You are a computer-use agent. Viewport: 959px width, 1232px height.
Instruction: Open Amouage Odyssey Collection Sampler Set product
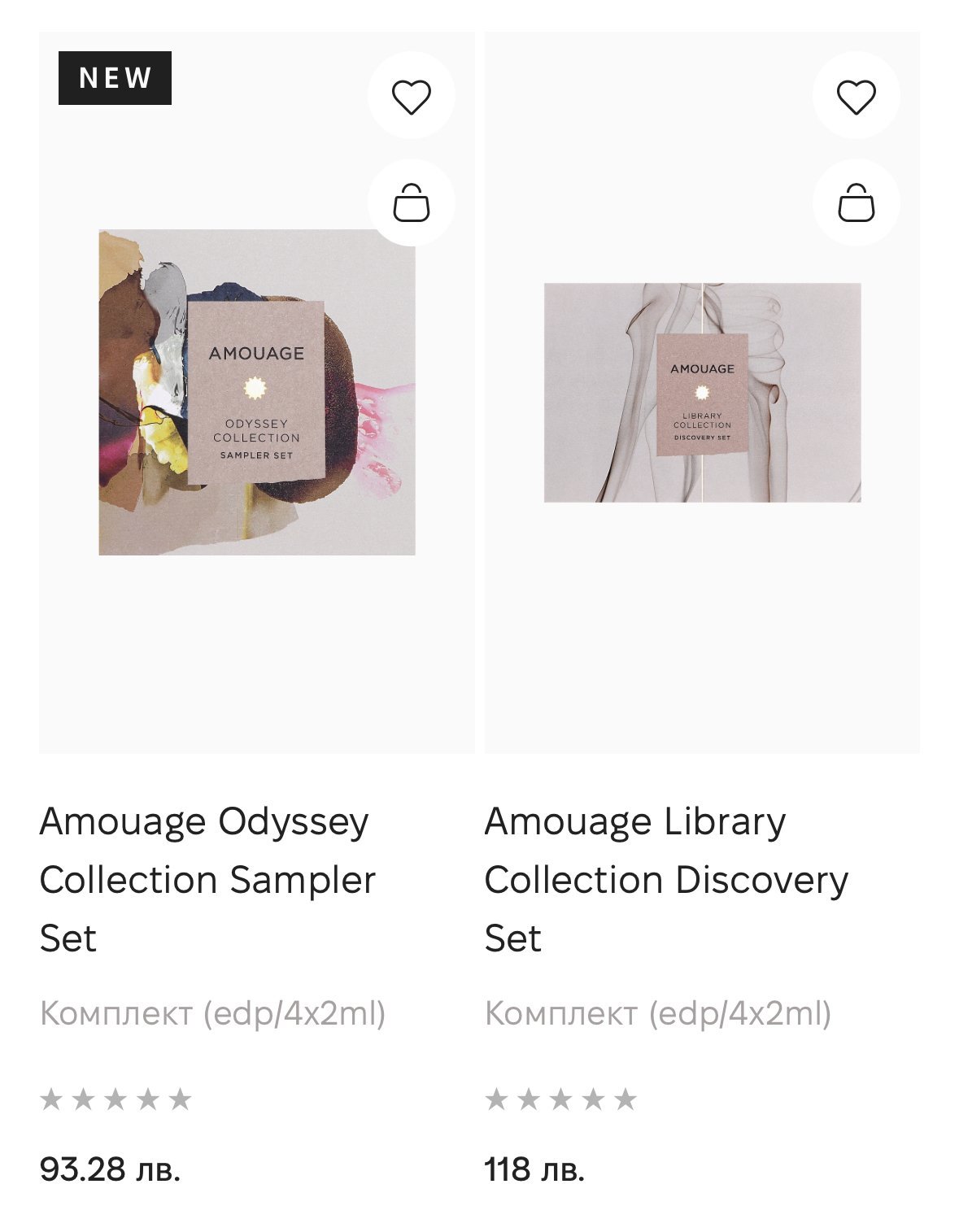(x=207, y=879)
